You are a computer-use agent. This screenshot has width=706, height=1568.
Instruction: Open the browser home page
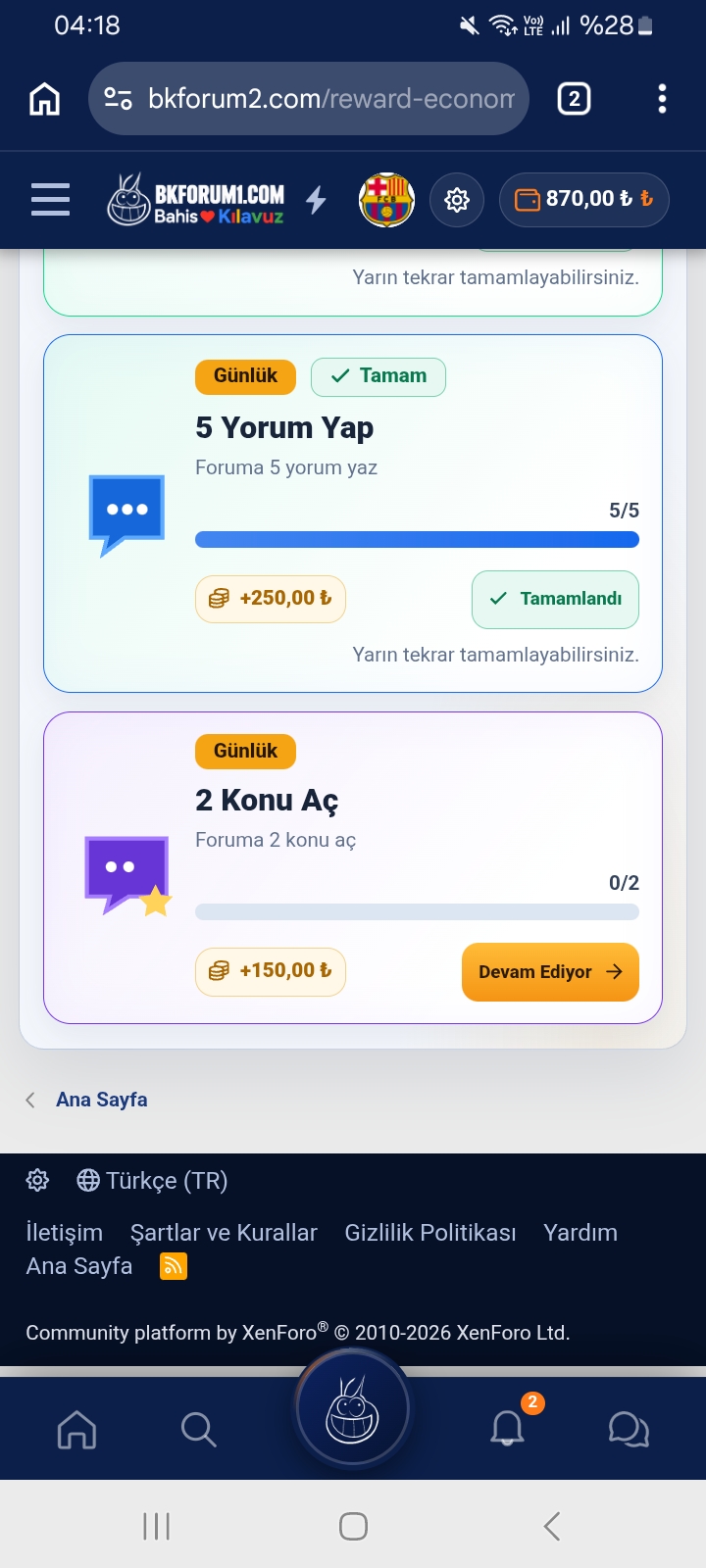click(x=44, y=99)
